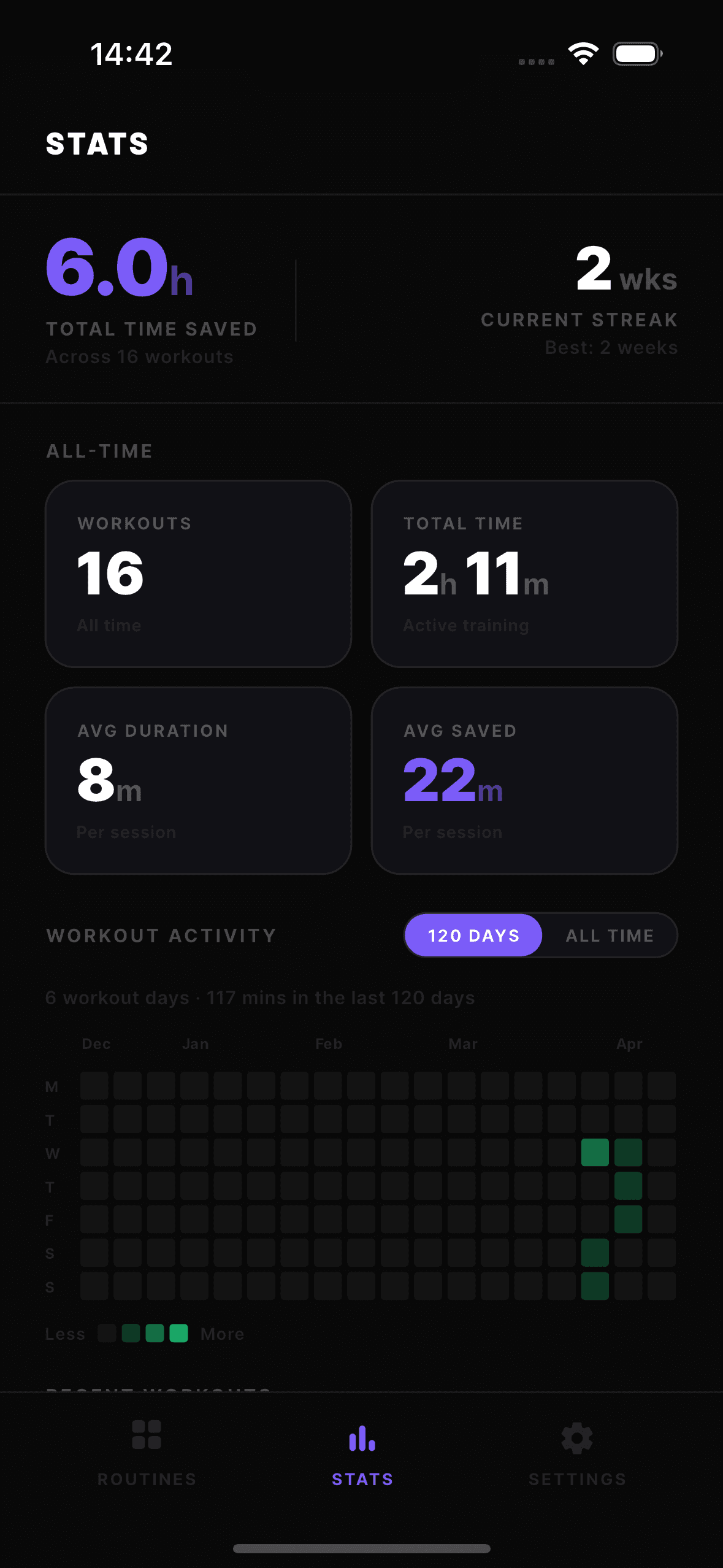This screenshot has height=1568, width=723.
Task: Click the medium green legend swatch
Action: coord(155,1333)
